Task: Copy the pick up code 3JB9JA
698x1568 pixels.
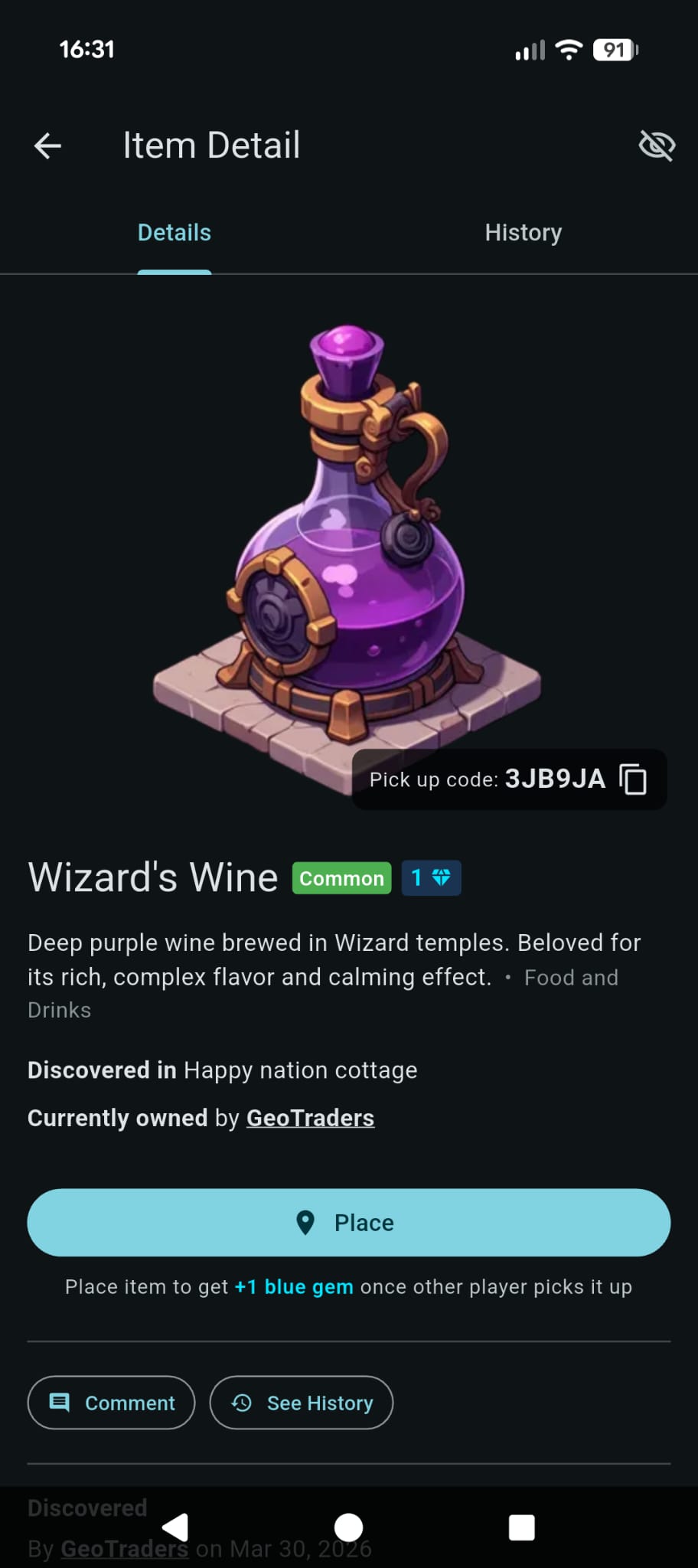Action: pyautogui.click(x=633, y=779)
